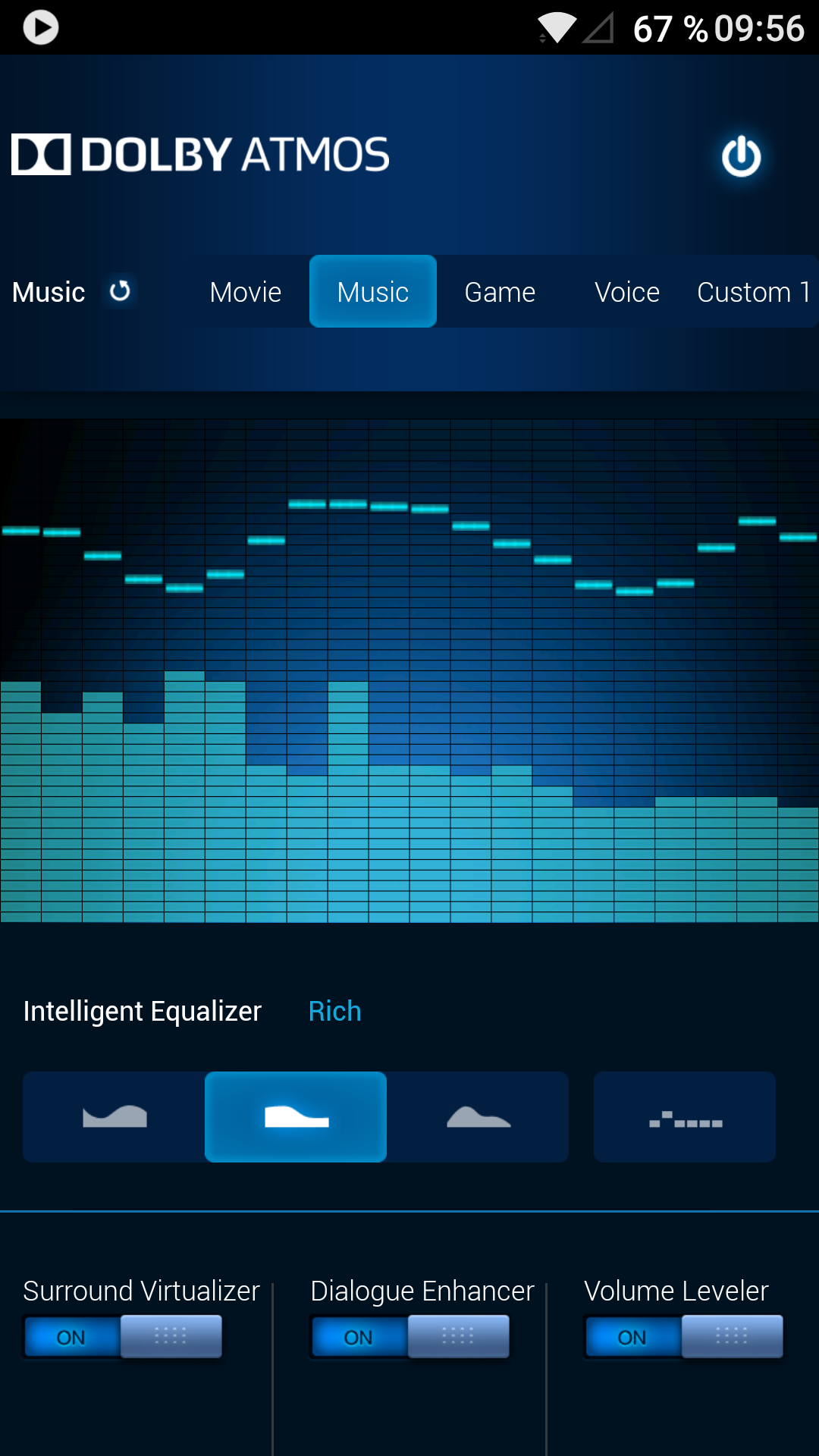
Task: Switch to the Voice profile
Action: (626, 292)
